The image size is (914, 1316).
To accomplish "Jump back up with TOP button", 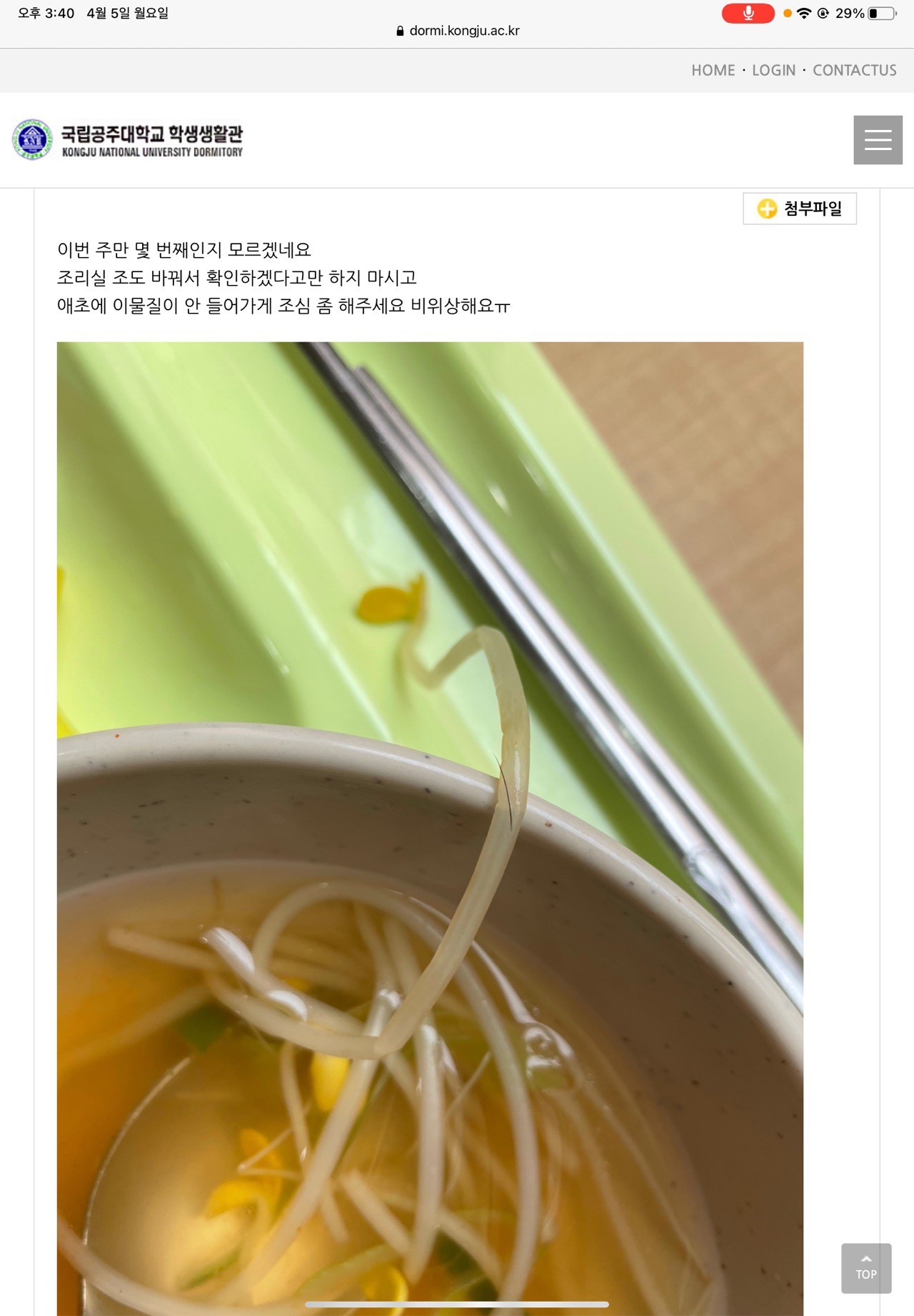I will click(x=865, y=1267).
